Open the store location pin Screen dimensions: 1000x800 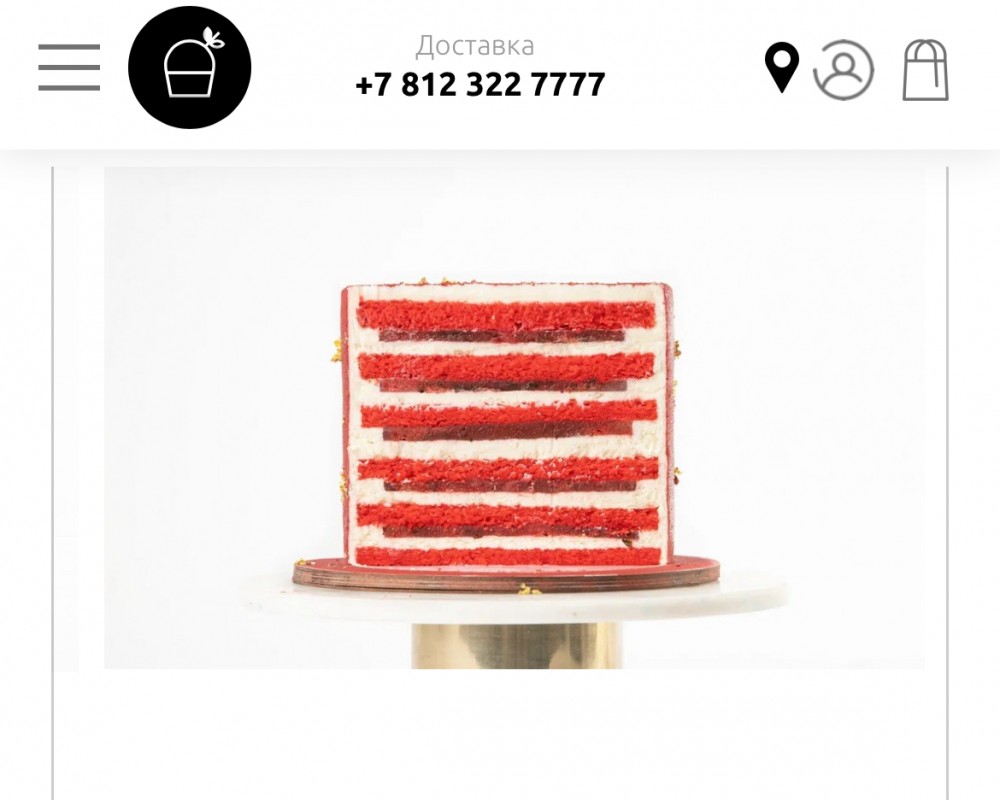click(x=782, y=68)
